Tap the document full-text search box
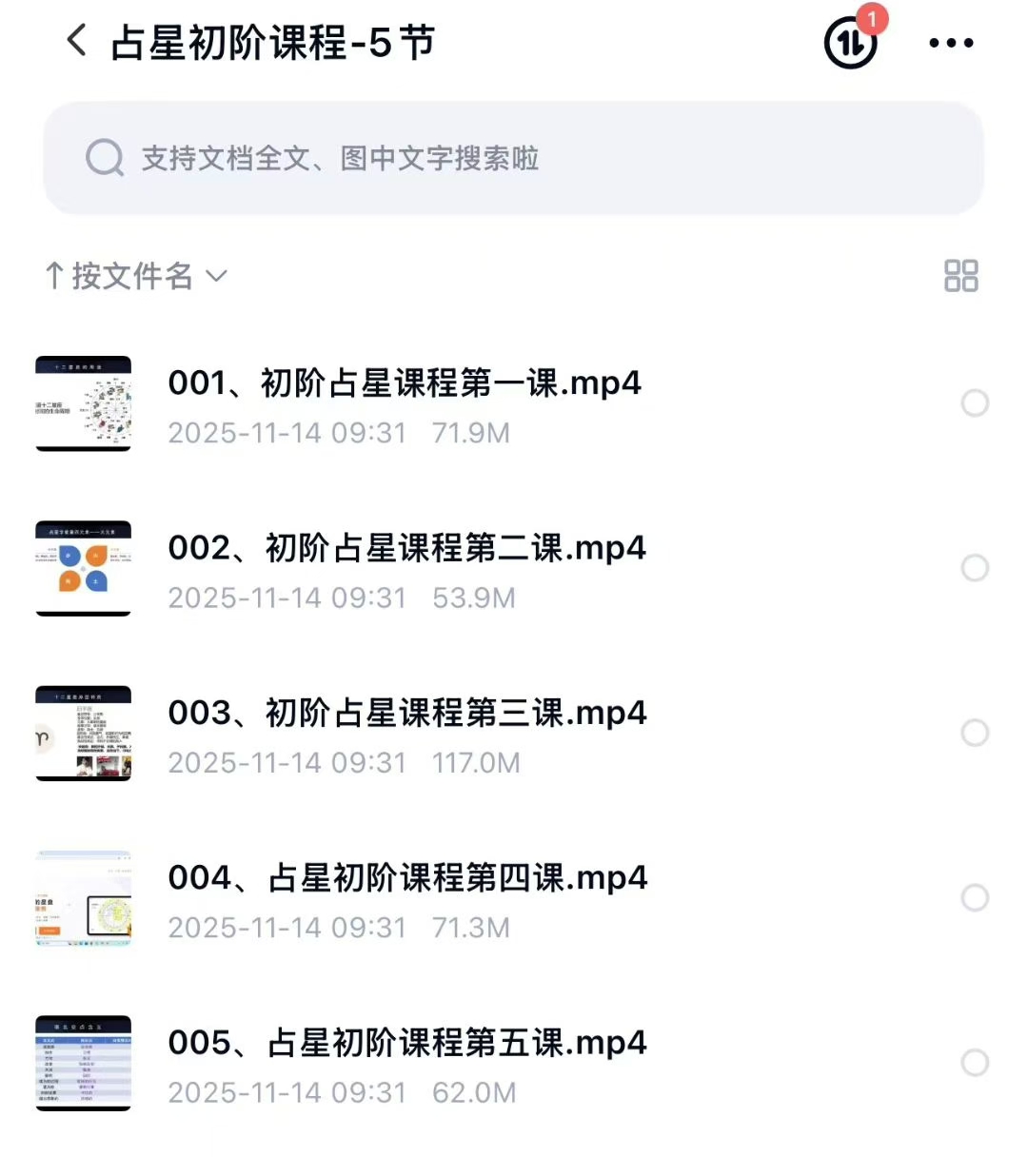The width and height of the screenshot is (1028, 1176). (514, 158)
